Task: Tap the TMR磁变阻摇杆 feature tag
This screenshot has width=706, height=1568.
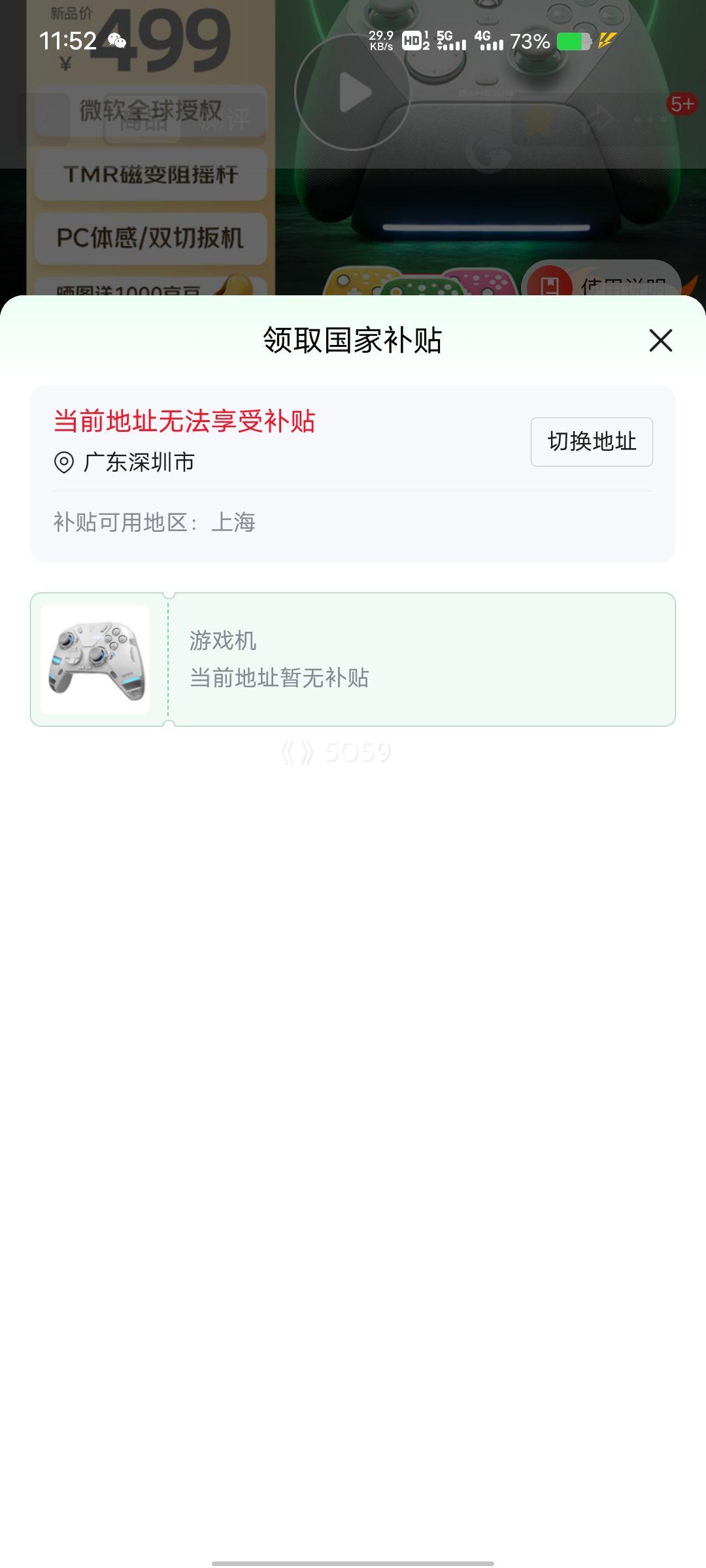Action: pyautogui.click(x=149, y=174)
